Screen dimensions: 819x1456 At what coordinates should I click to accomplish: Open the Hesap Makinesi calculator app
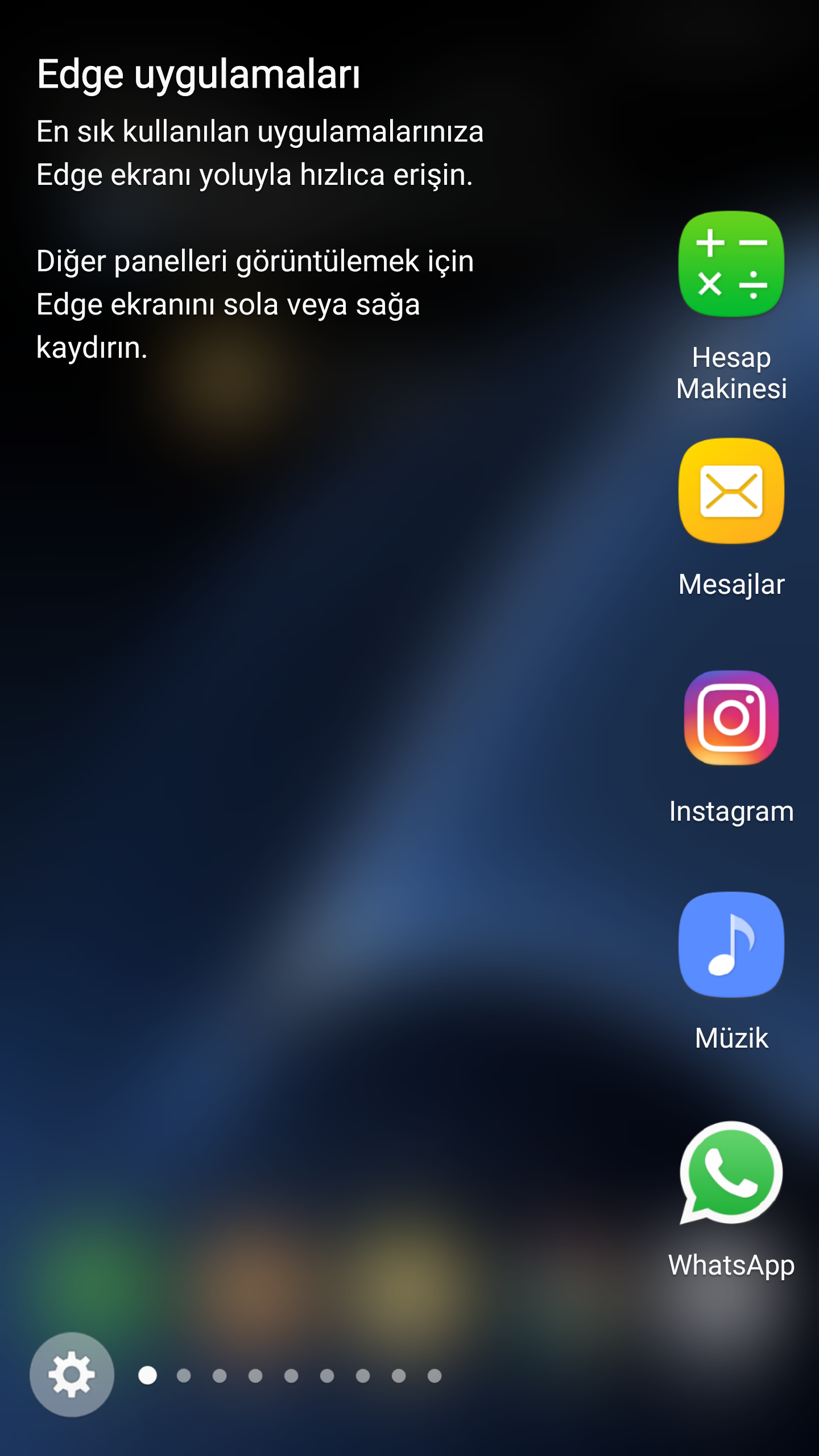[x=731, y=264]
